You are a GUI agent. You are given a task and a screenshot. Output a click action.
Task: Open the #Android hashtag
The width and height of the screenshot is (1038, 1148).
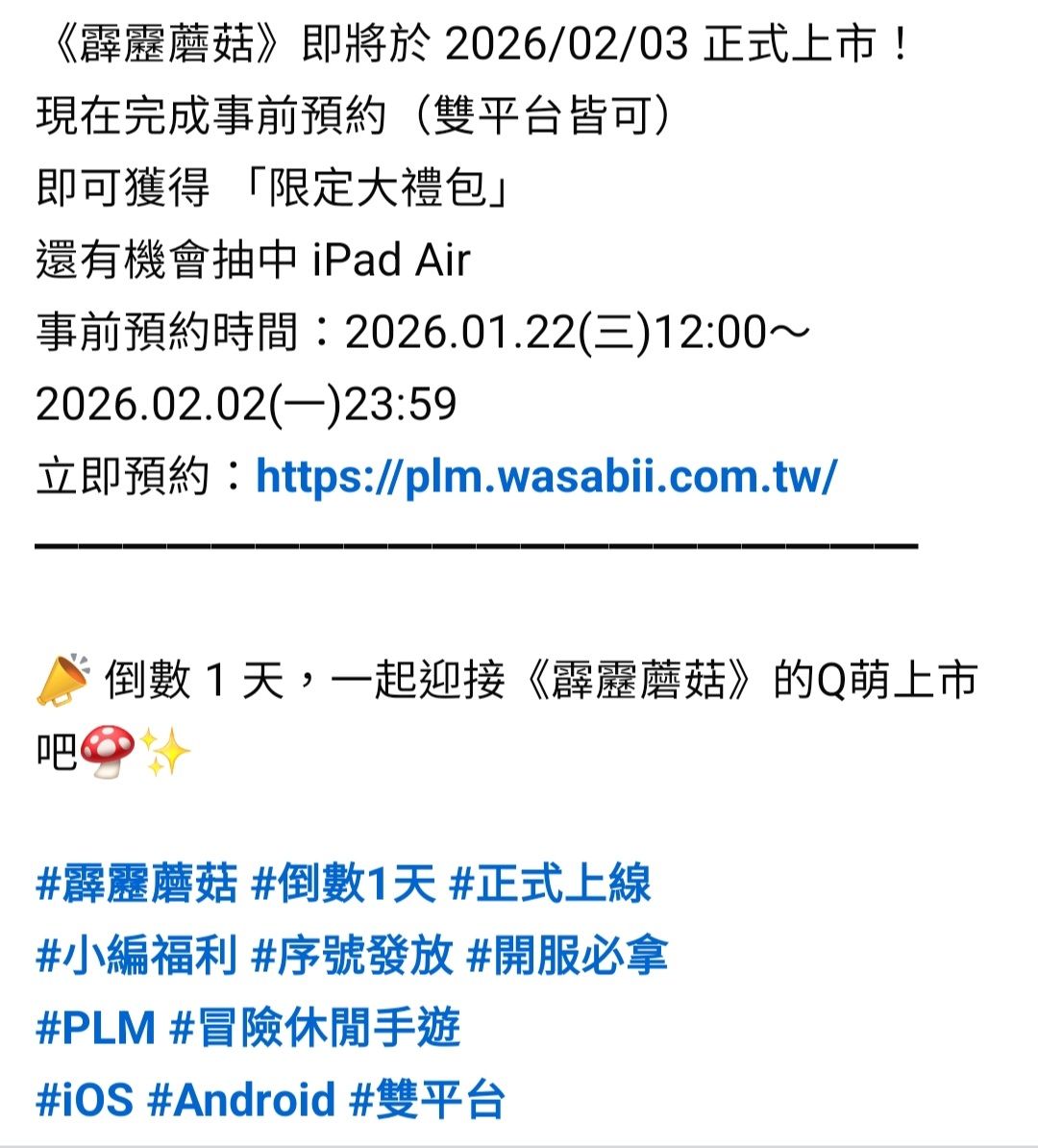[x=241, y=1099]
